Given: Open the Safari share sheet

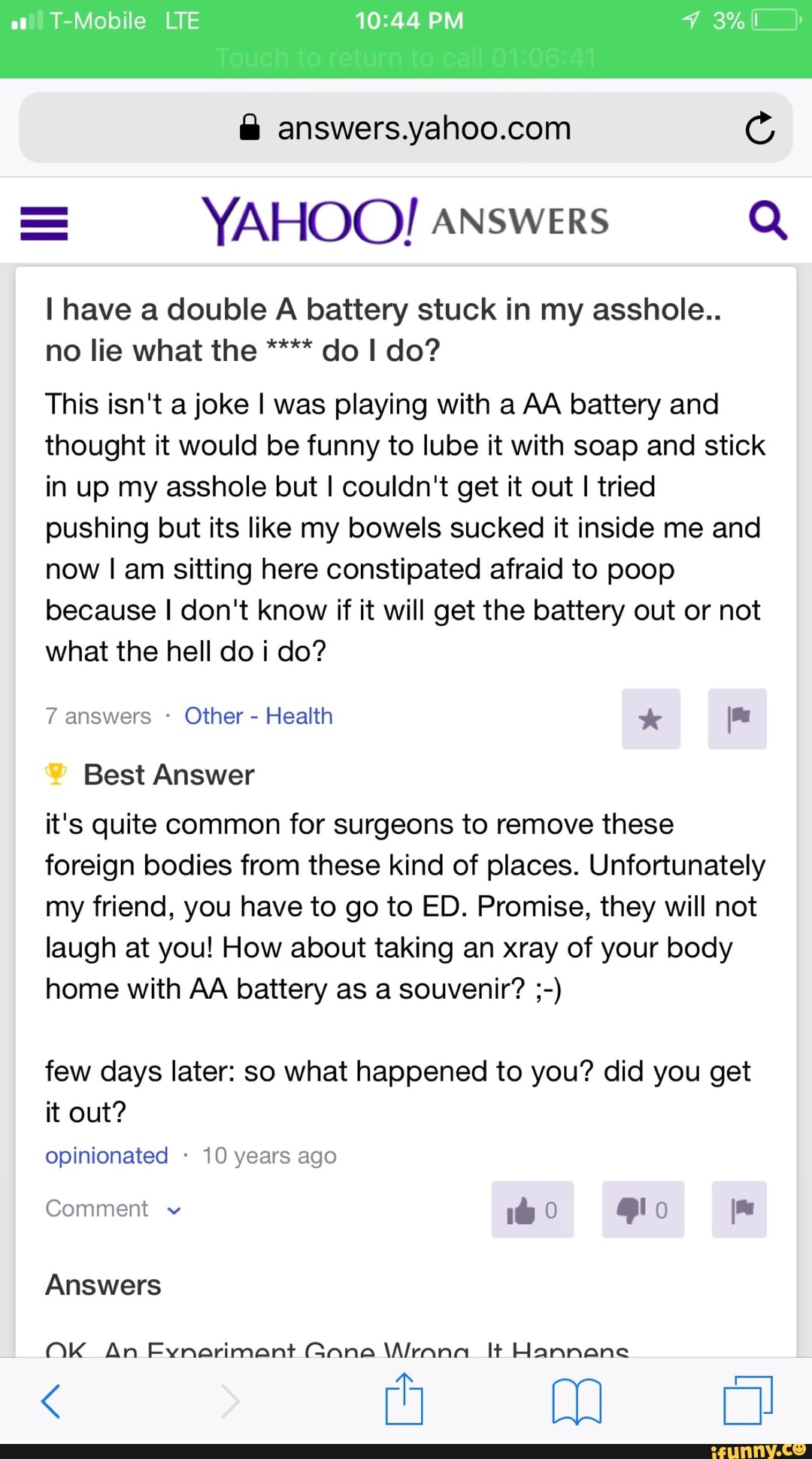Looking at the screenshot, I should point(404,1398).
